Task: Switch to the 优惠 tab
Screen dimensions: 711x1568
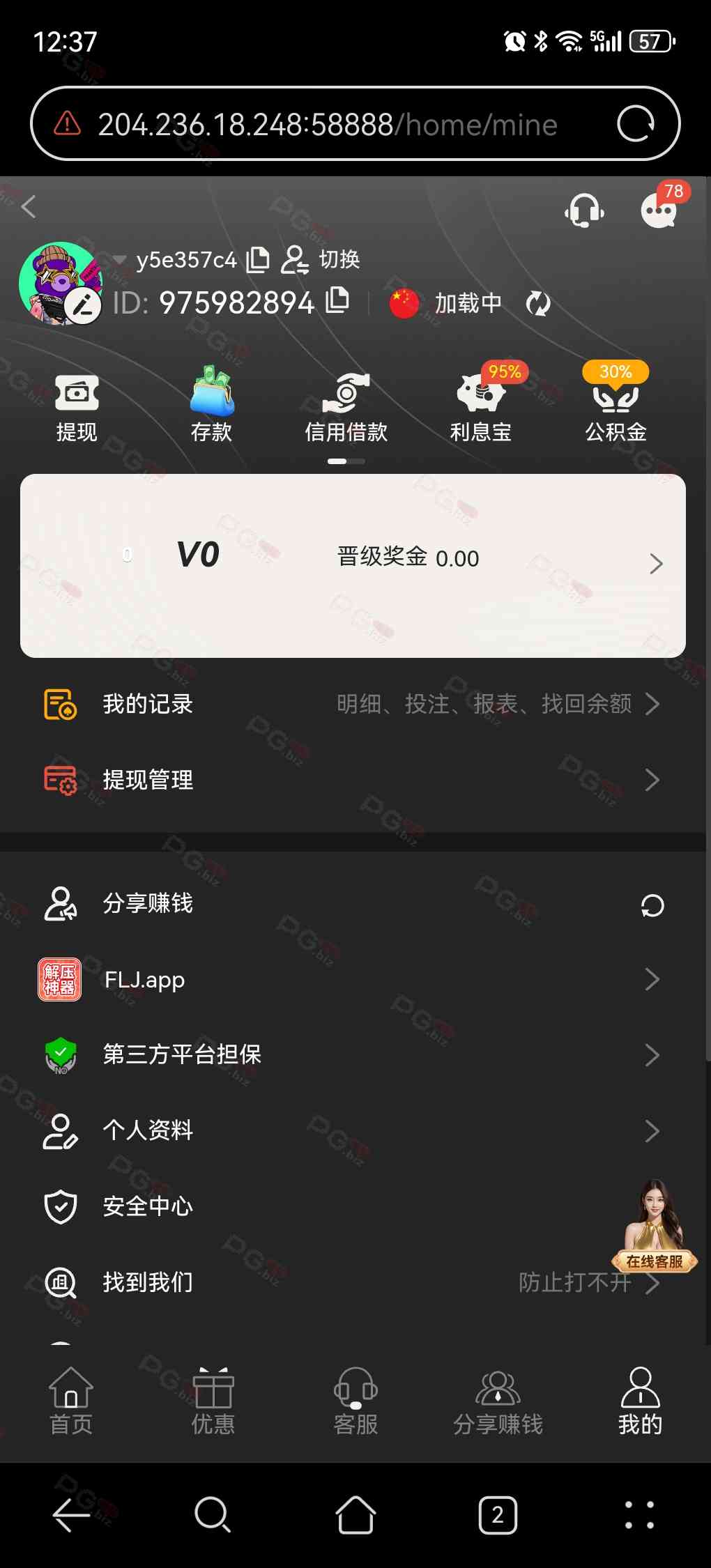Action: (213, 1401)
